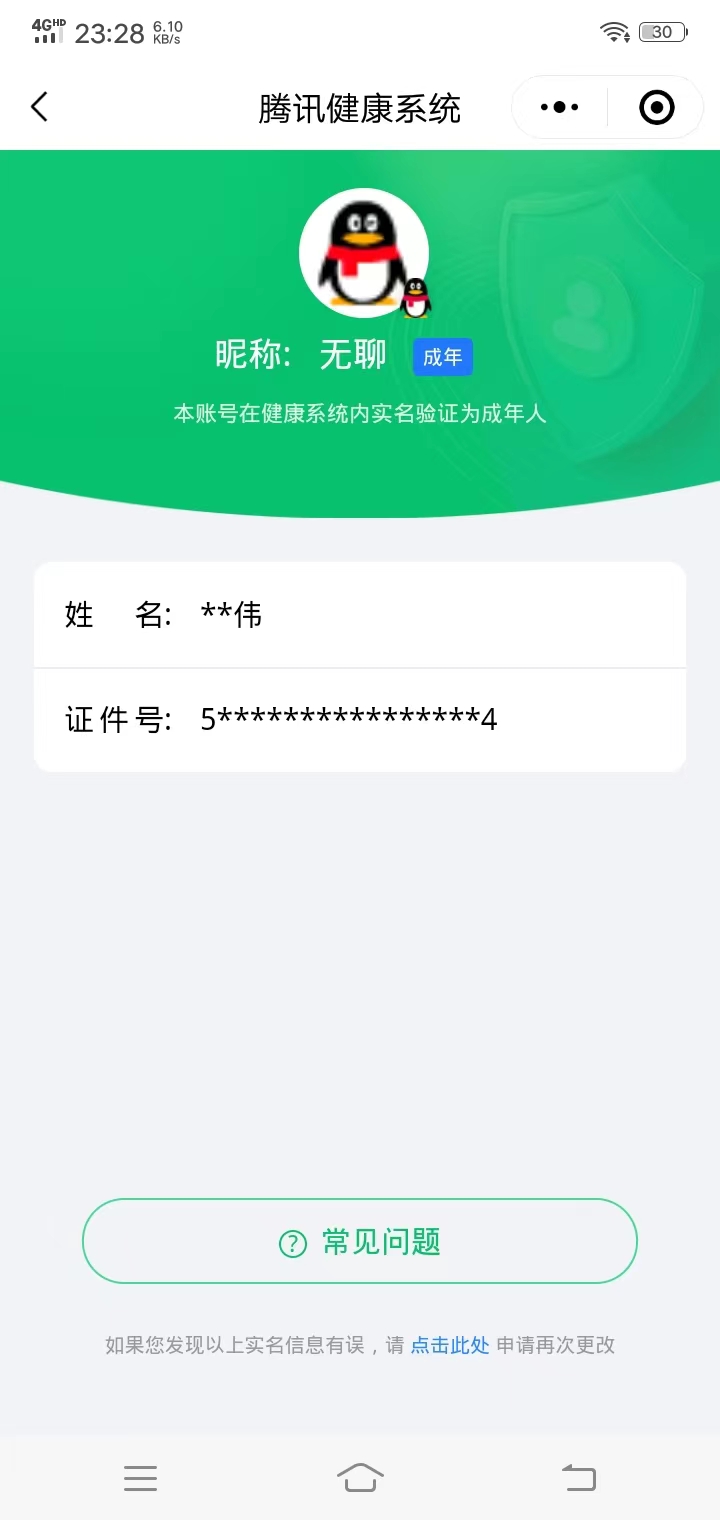
Task: Close the mini program with the circle icon
Action: click(x=656, y=107)
